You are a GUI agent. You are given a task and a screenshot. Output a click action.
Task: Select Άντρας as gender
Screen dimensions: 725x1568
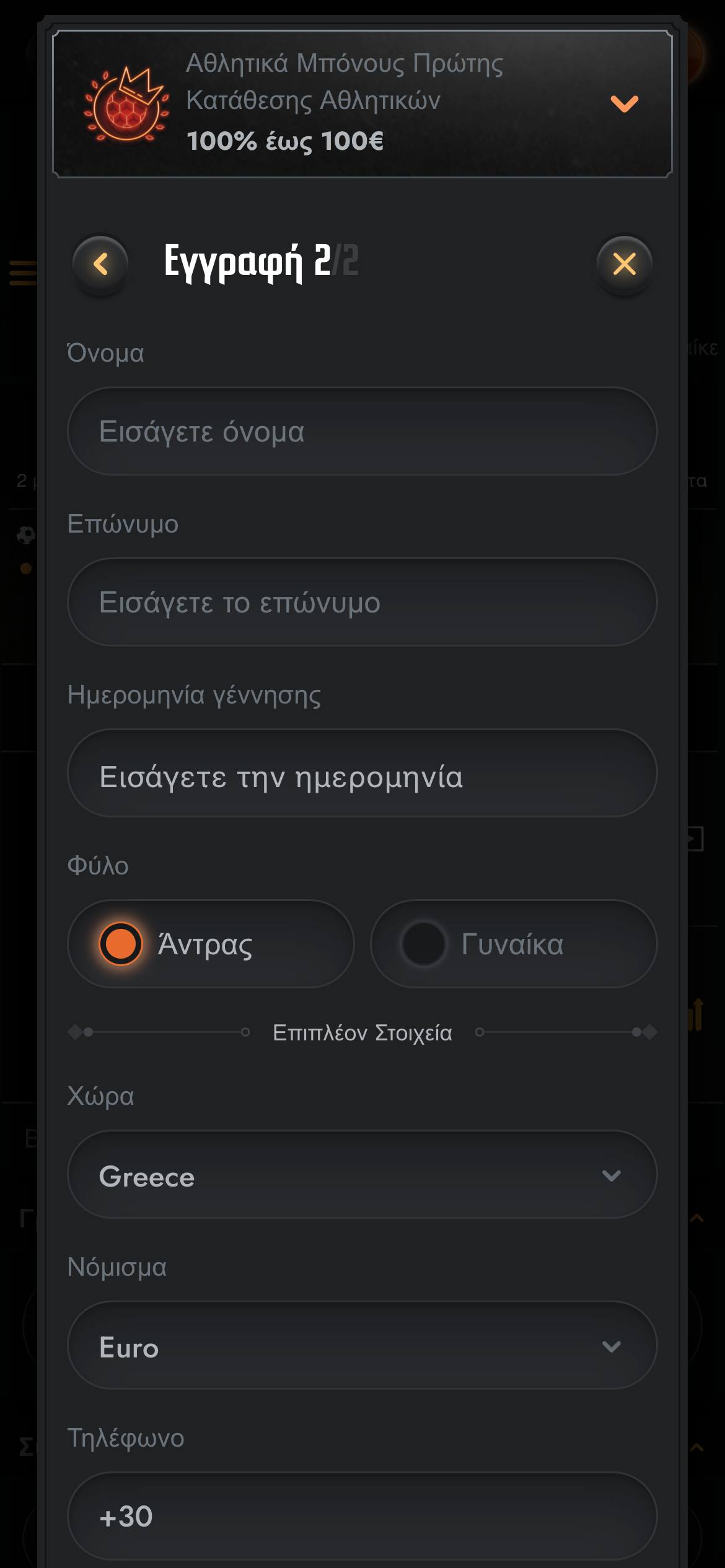(x=211, y=944)
